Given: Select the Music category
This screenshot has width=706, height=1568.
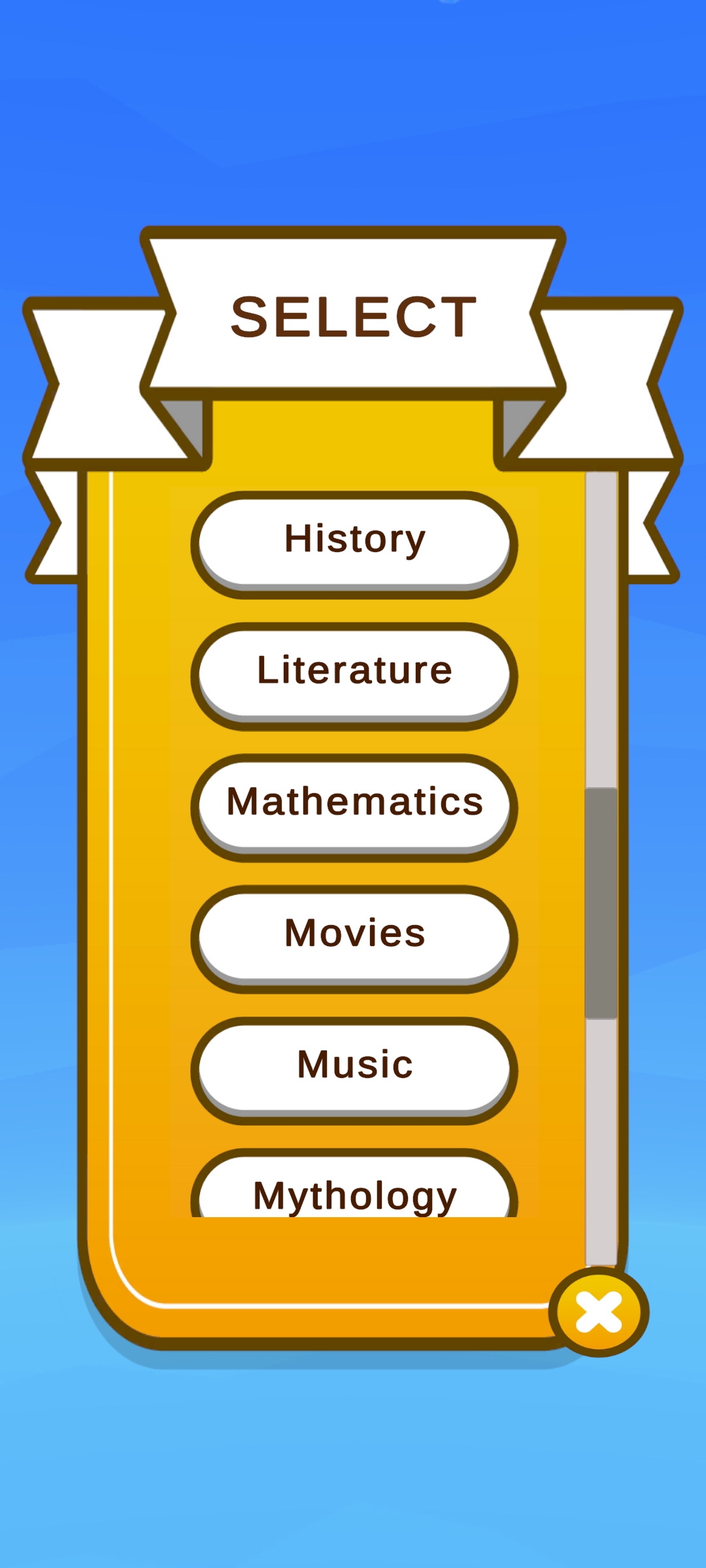Looking at the screenshot, I should pyautogui.click(x=354, y=1070).
